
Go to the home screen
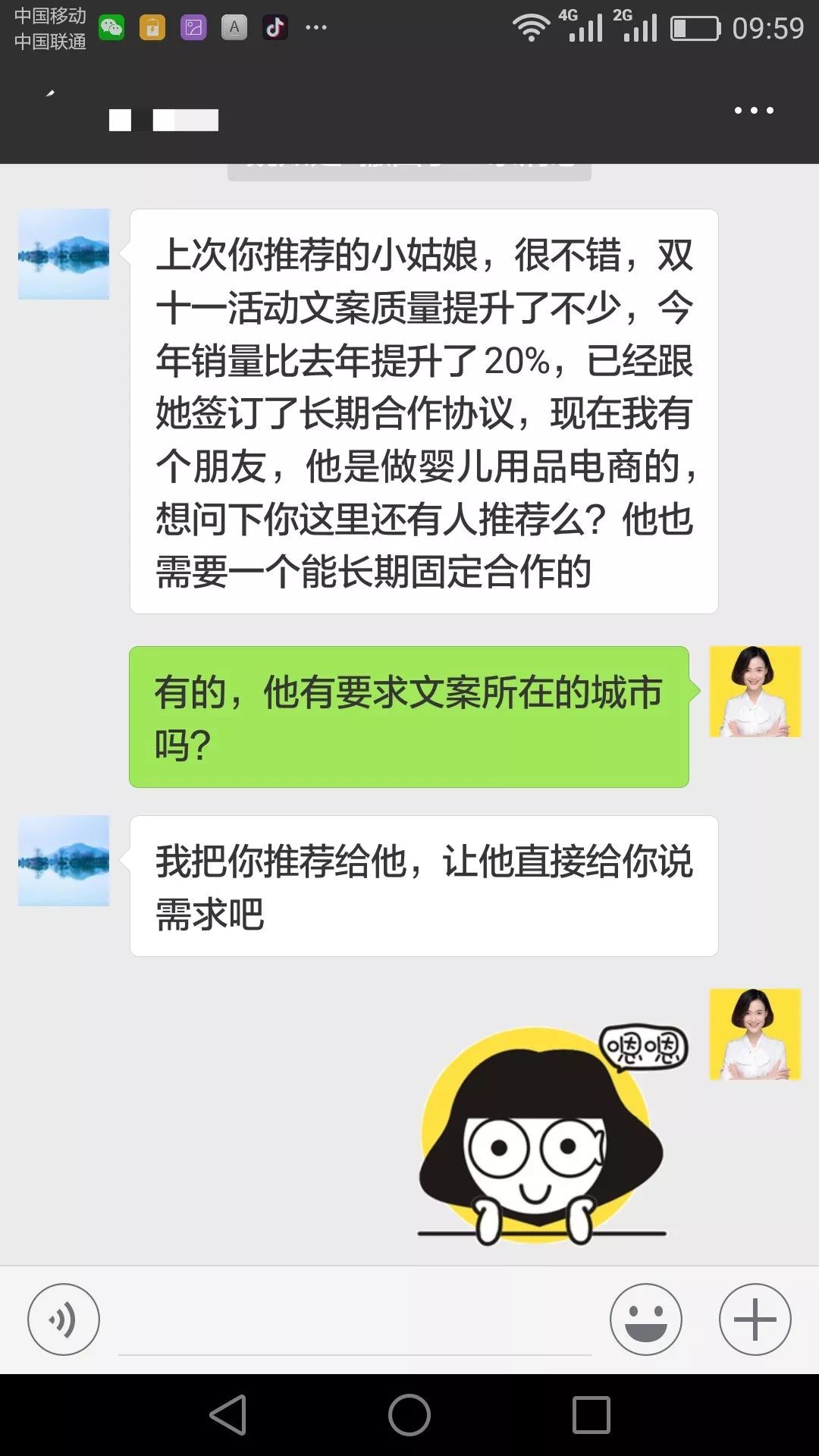point(409,1415)
